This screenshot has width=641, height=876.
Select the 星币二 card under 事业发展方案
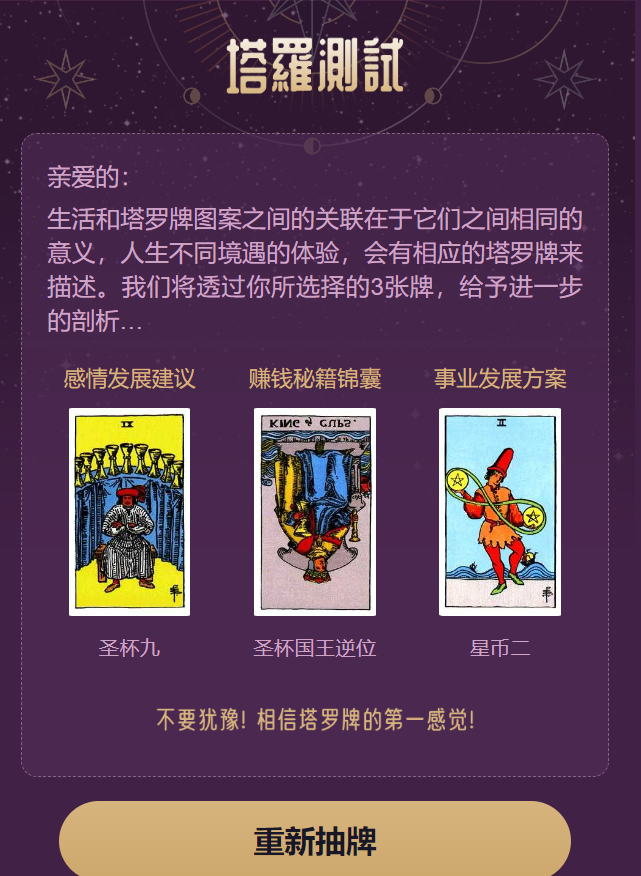tap(500, 511)
